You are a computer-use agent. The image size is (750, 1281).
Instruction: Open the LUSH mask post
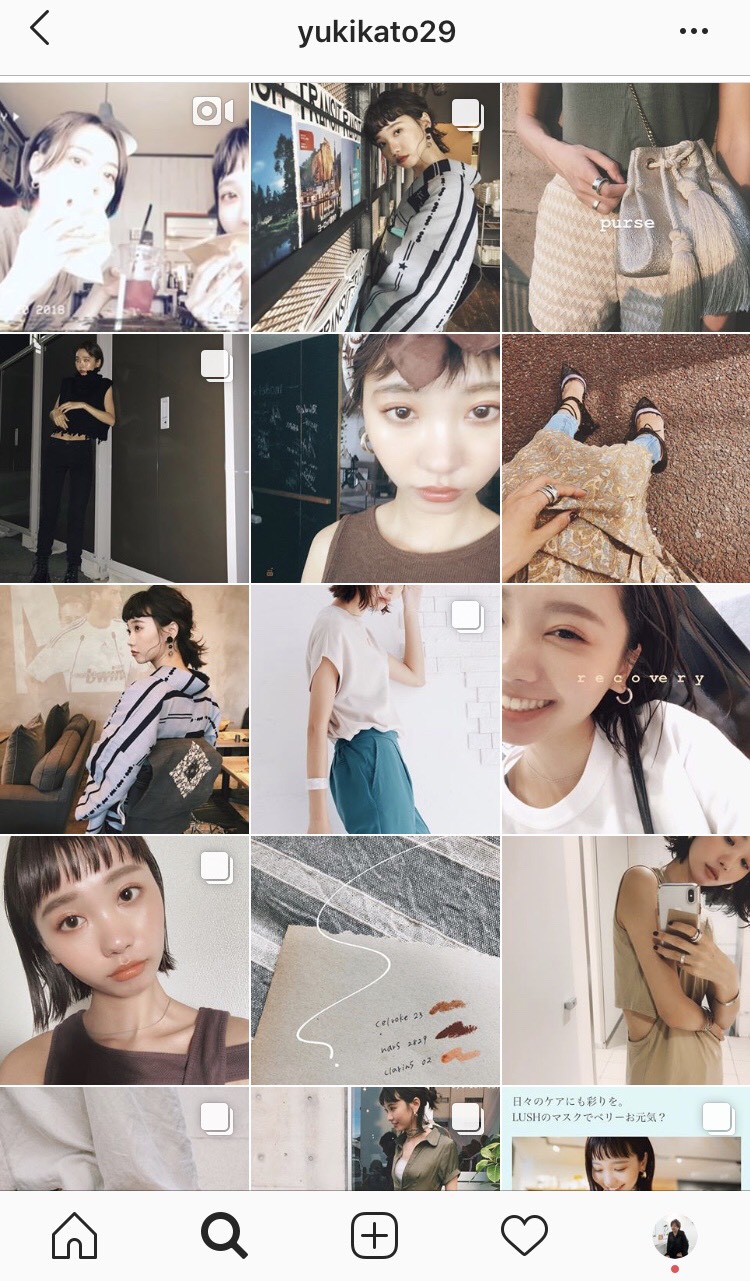coord(626,1138)
